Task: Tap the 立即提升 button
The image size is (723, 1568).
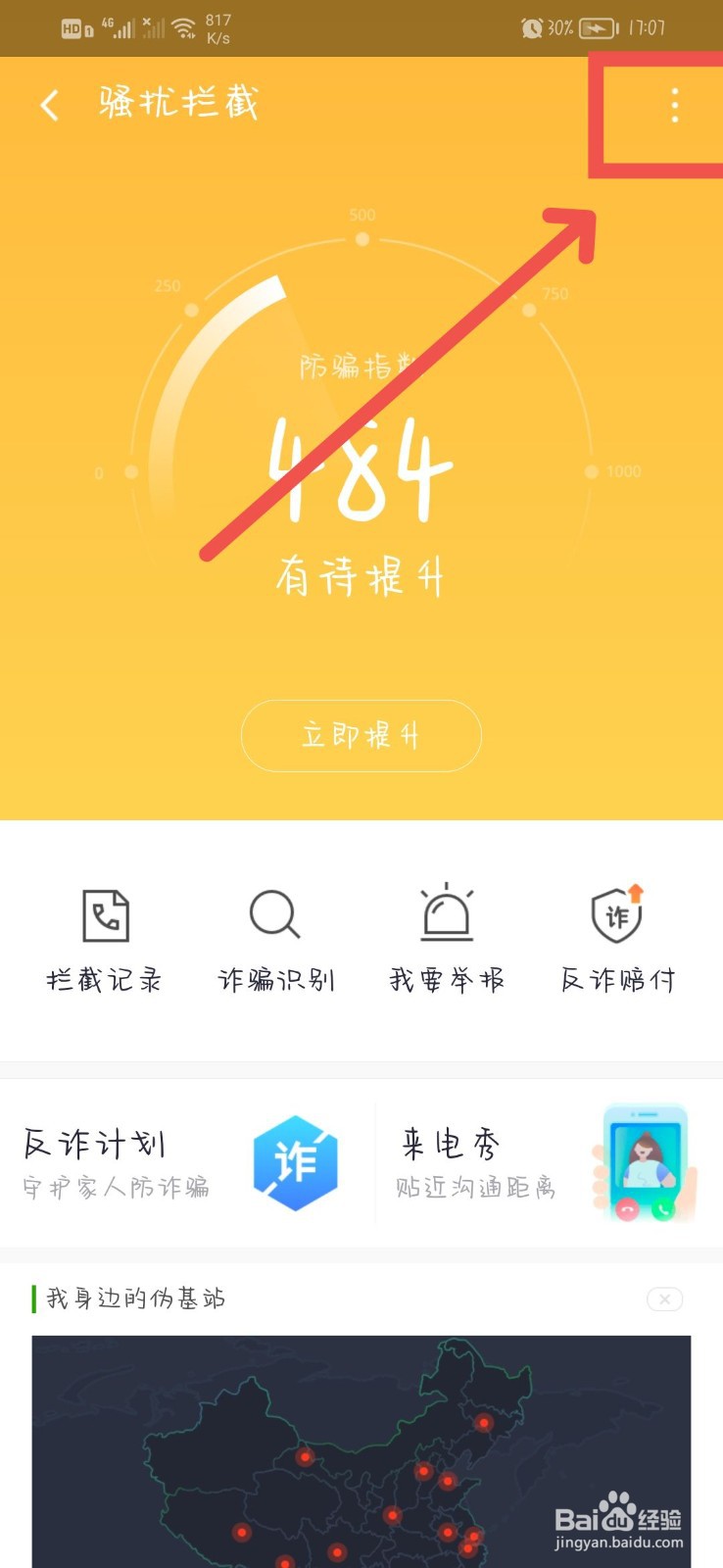Action: point(361,736)
